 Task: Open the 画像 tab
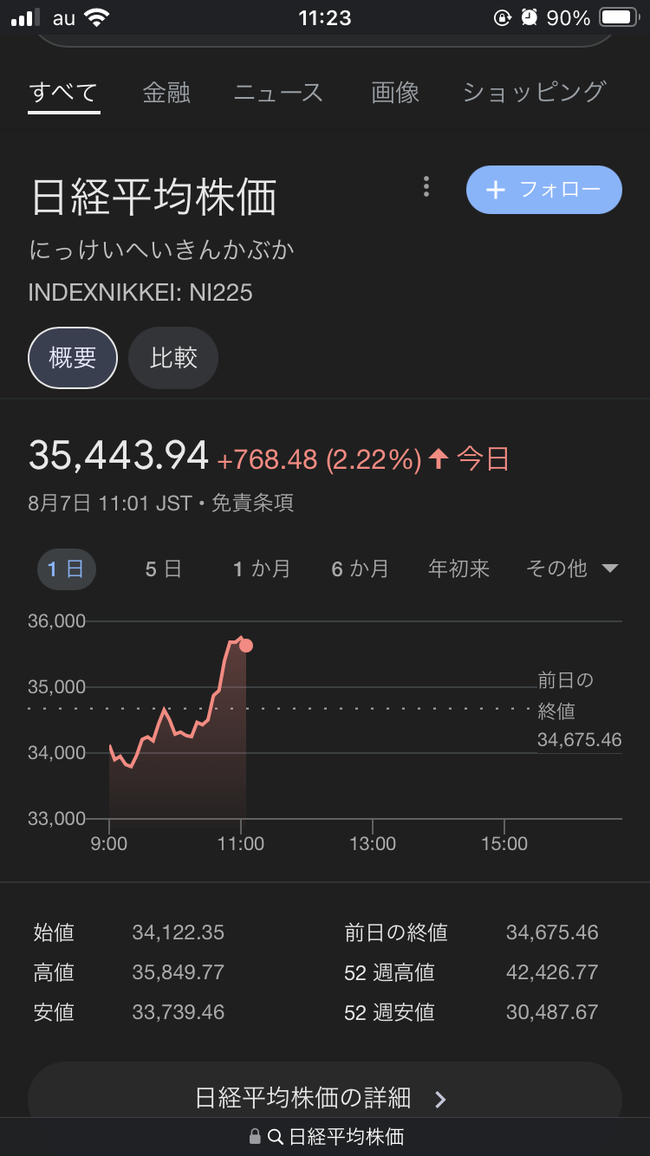point(394,93)
